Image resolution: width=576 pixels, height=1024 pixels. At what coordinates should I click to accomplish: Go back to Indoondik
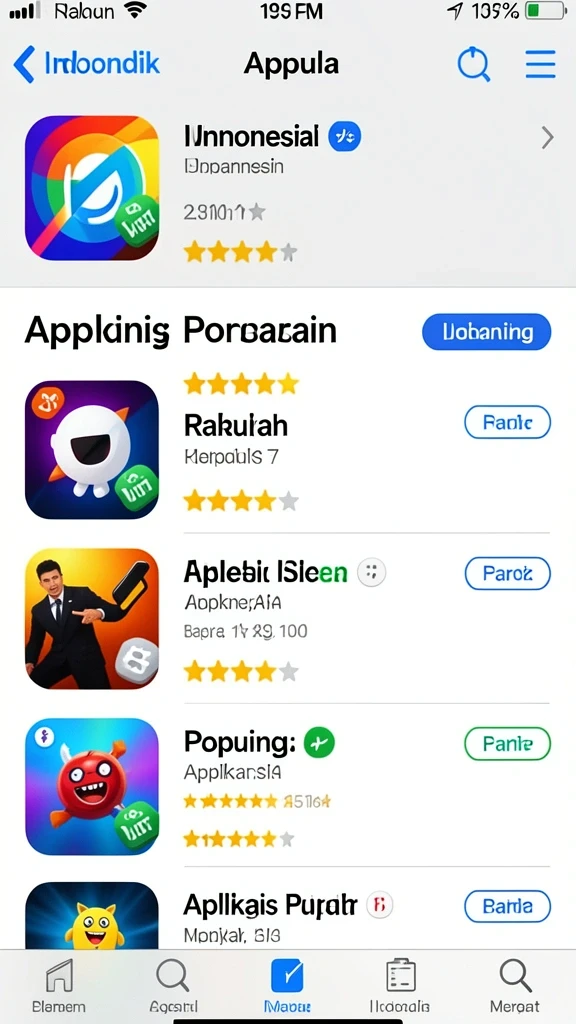[86, 64]
